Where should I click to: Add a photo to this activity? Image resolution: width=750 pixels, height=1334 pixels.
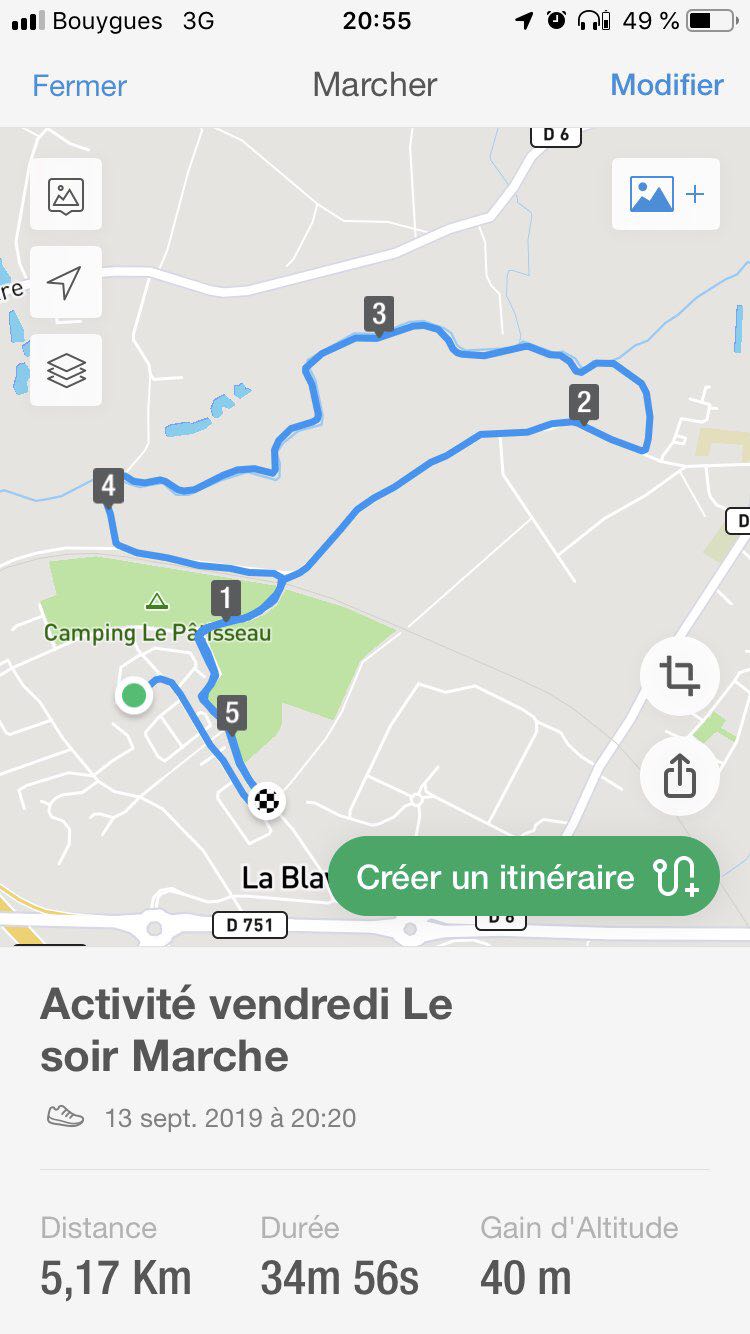click(x=666, y=194)
